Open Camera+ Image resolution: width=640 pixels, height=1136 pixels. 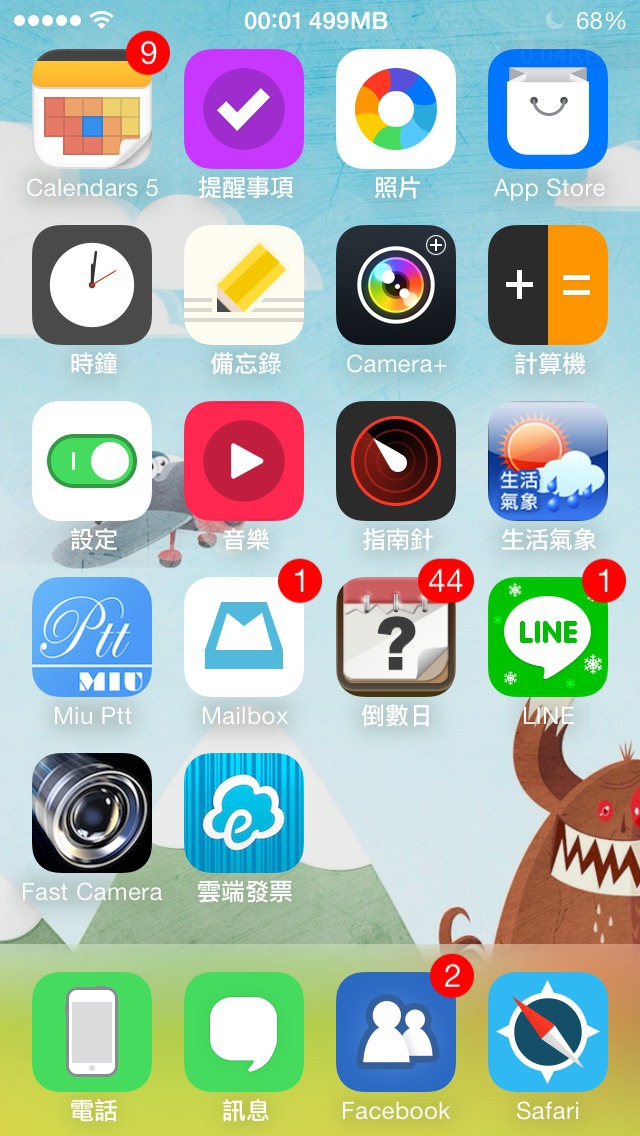point(396,285)
